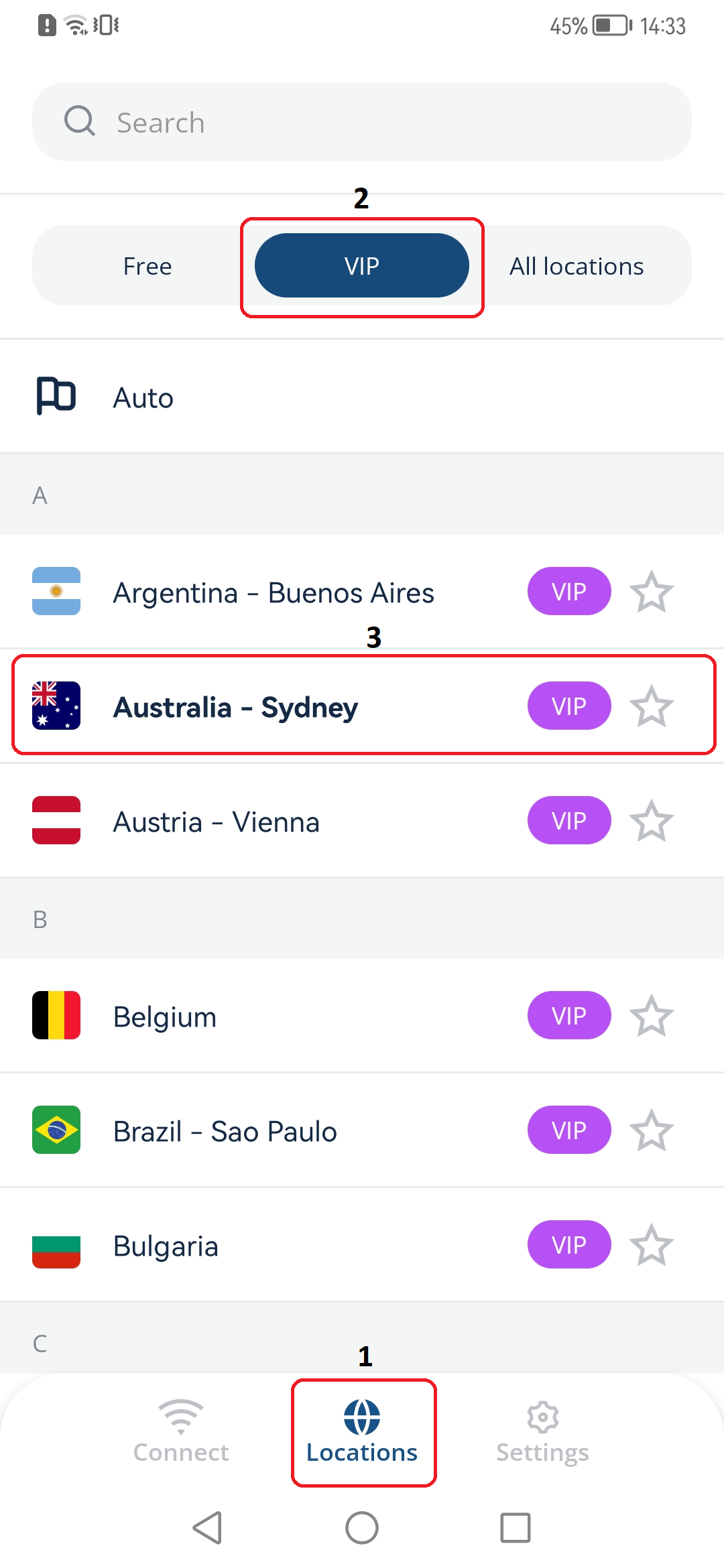This screenshot has width=724, height=1568.
Task: Mark Bulgaria as favorite
Action: point(652,1244)
